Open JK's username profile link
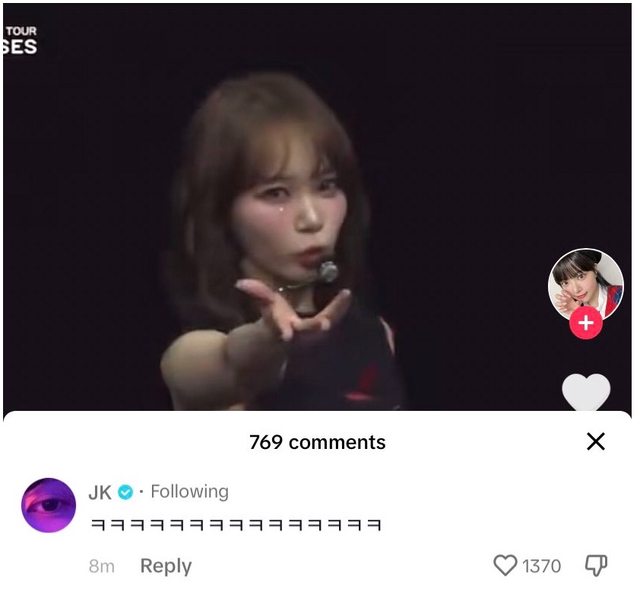The image size is (640, 608). click(x=99, y=491)
